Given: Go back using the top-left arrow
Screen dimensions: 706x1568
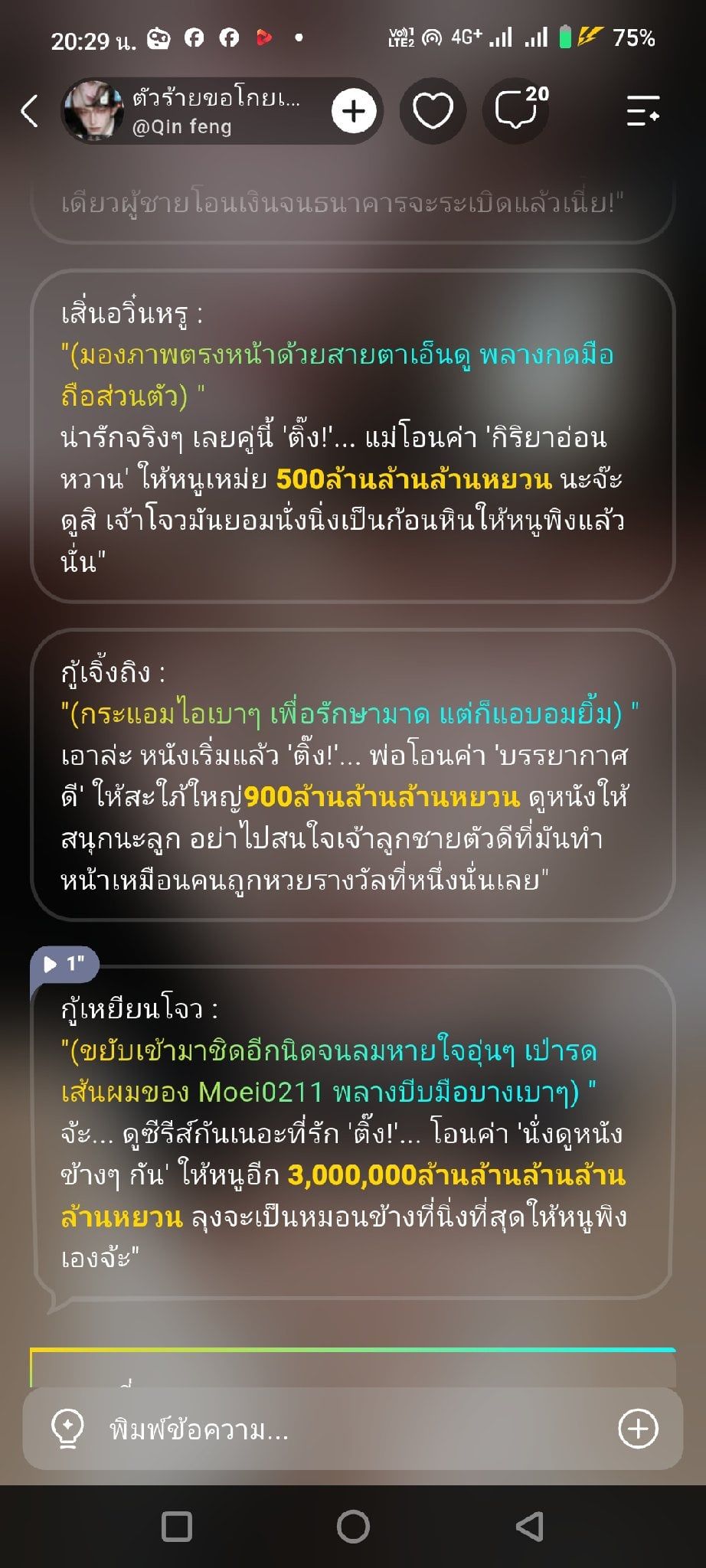Looking at the screenshot, I should click(29, 111).
